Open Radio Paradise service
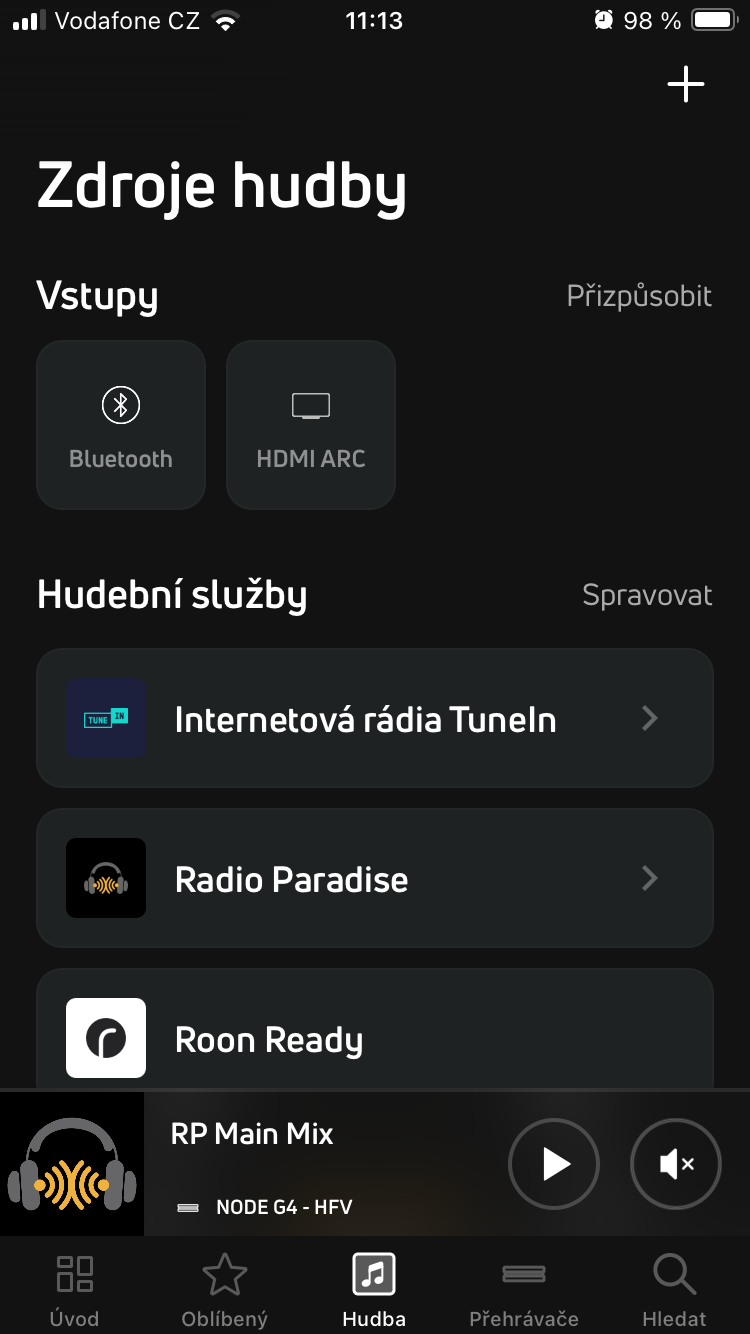Screen dimensions: 750x1334 pos(375,878)
